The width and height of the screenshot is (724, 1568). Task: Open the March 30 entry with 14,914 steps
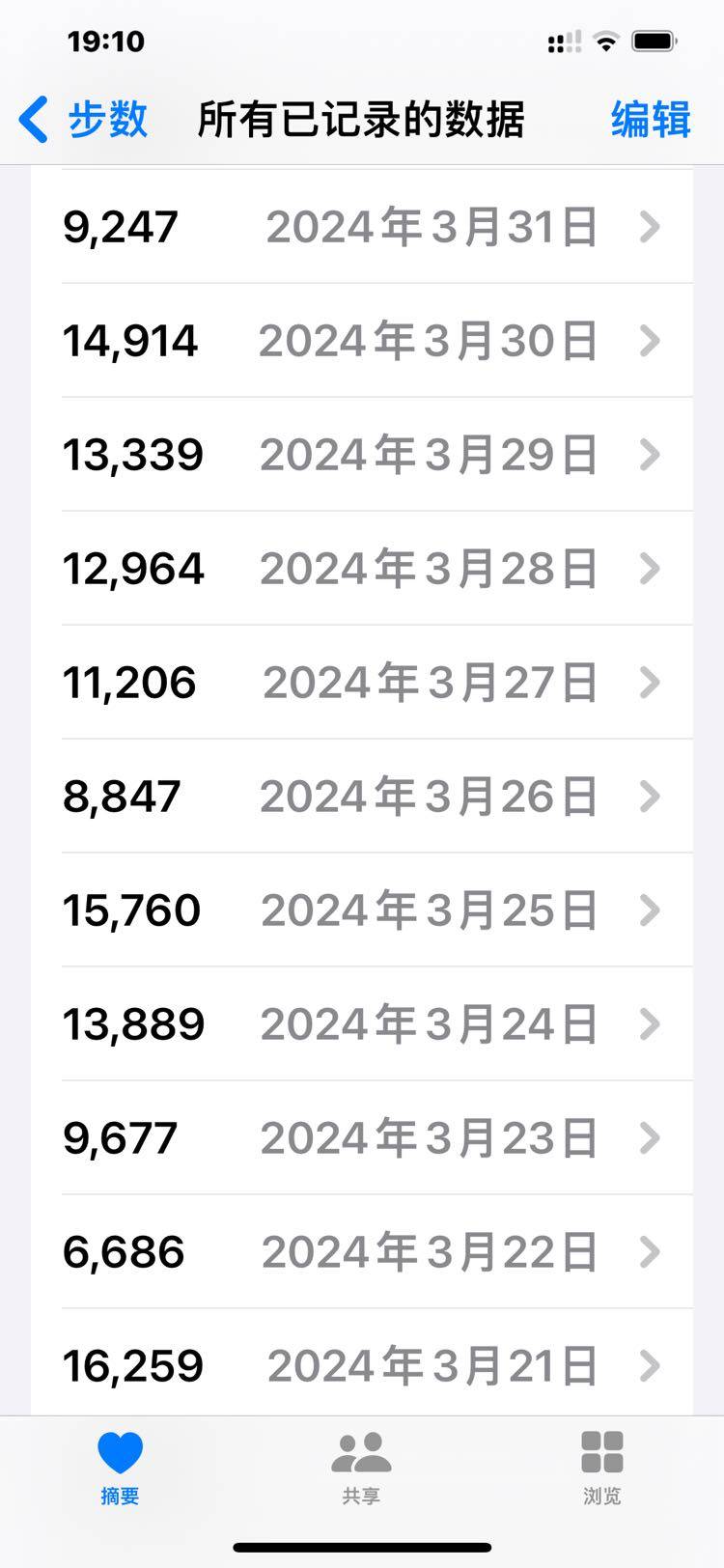tap(362, 341)
